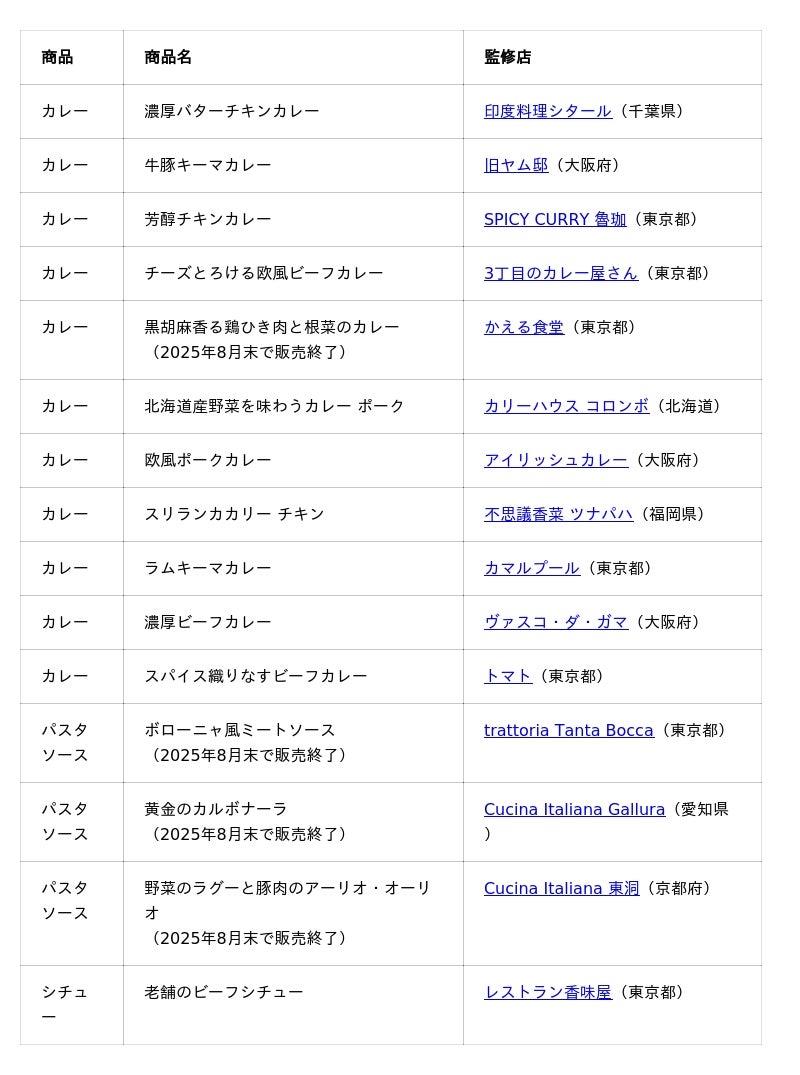Tap the カマルプール link
The height and width of the screenshot is (1075, 800).
(x=532, y=568)
